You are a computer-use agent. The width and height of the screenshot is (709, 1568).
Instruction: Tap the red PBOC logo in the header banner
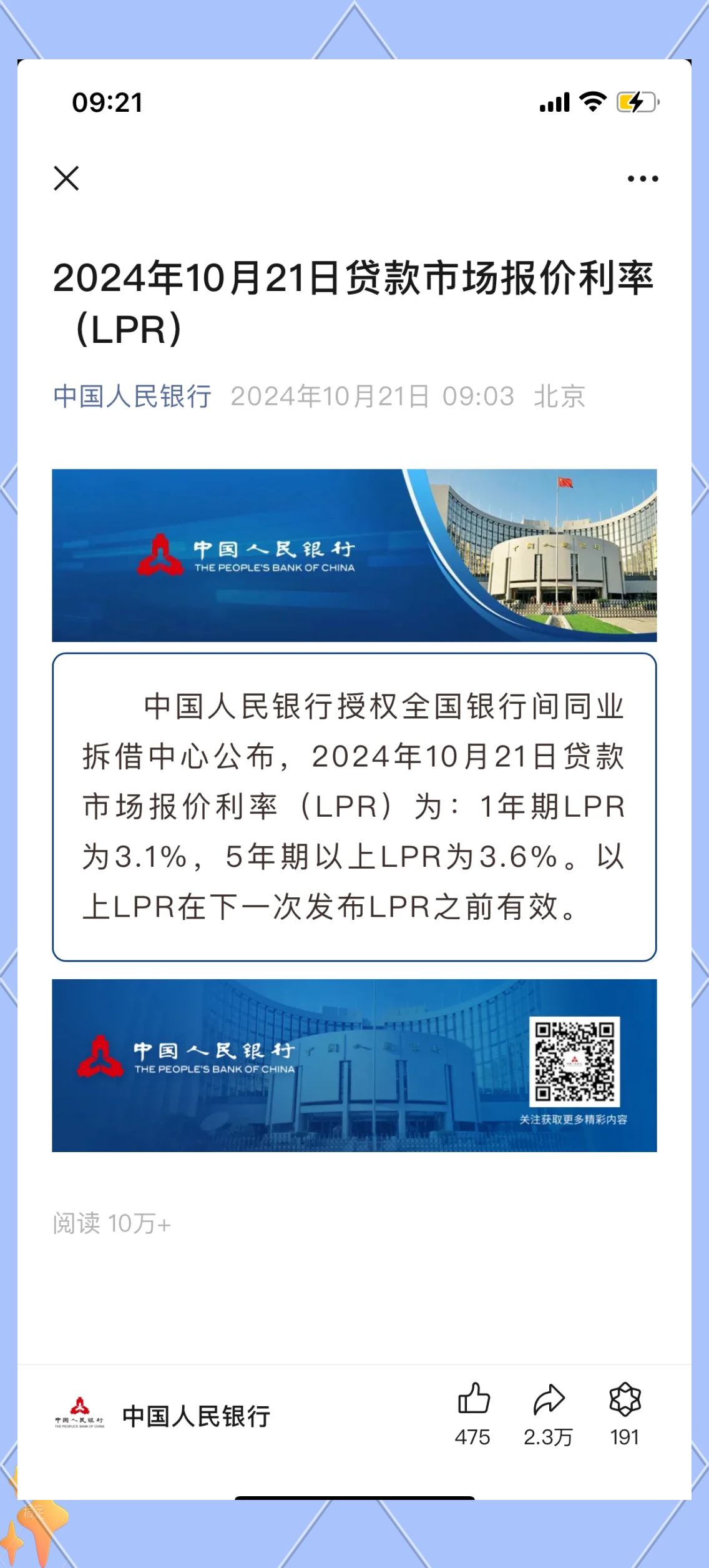coord(161,555)
